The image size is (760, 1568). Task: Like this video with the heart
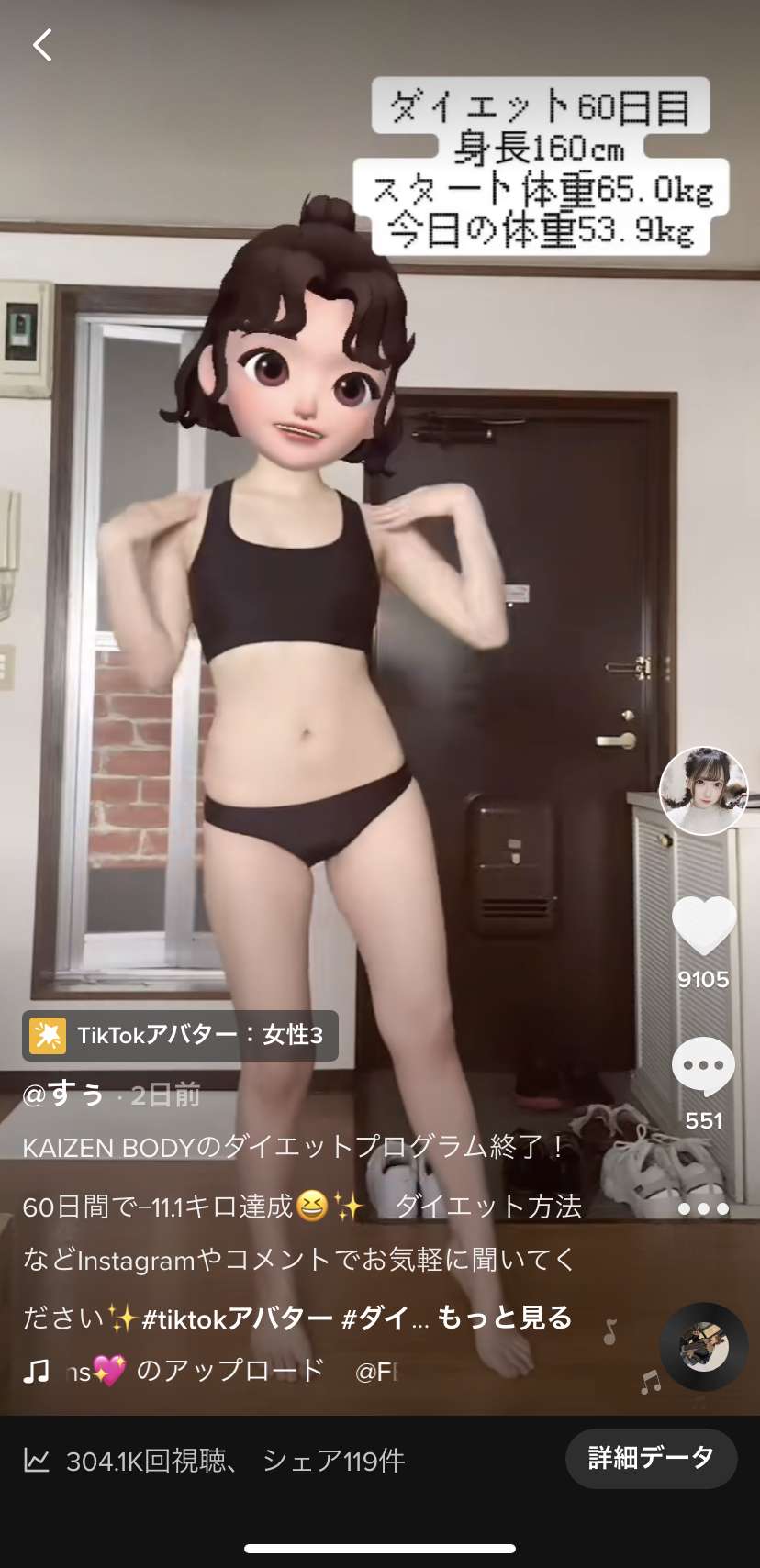tap(703, 926)
